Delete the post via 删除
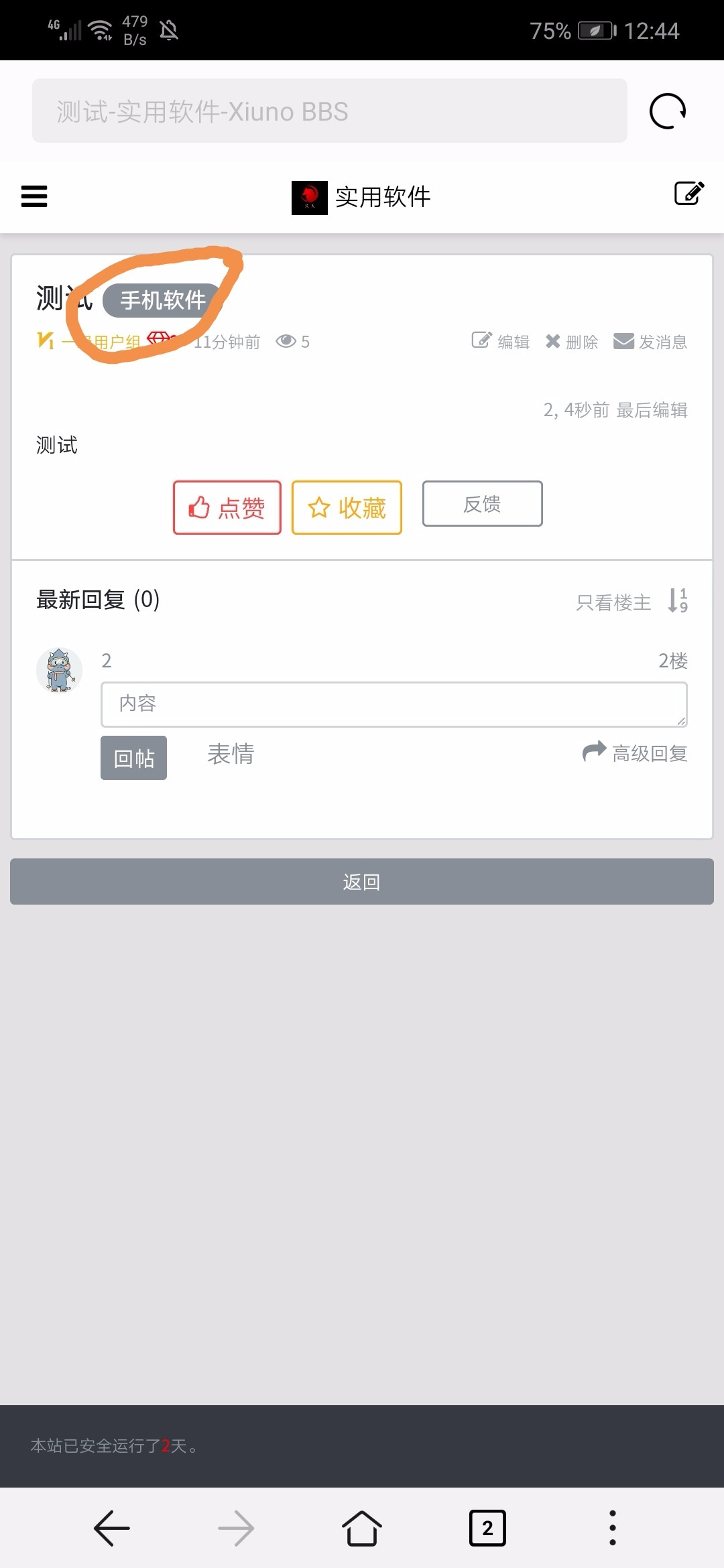Viewport: 724px width, 1568px height. [572, 342]
